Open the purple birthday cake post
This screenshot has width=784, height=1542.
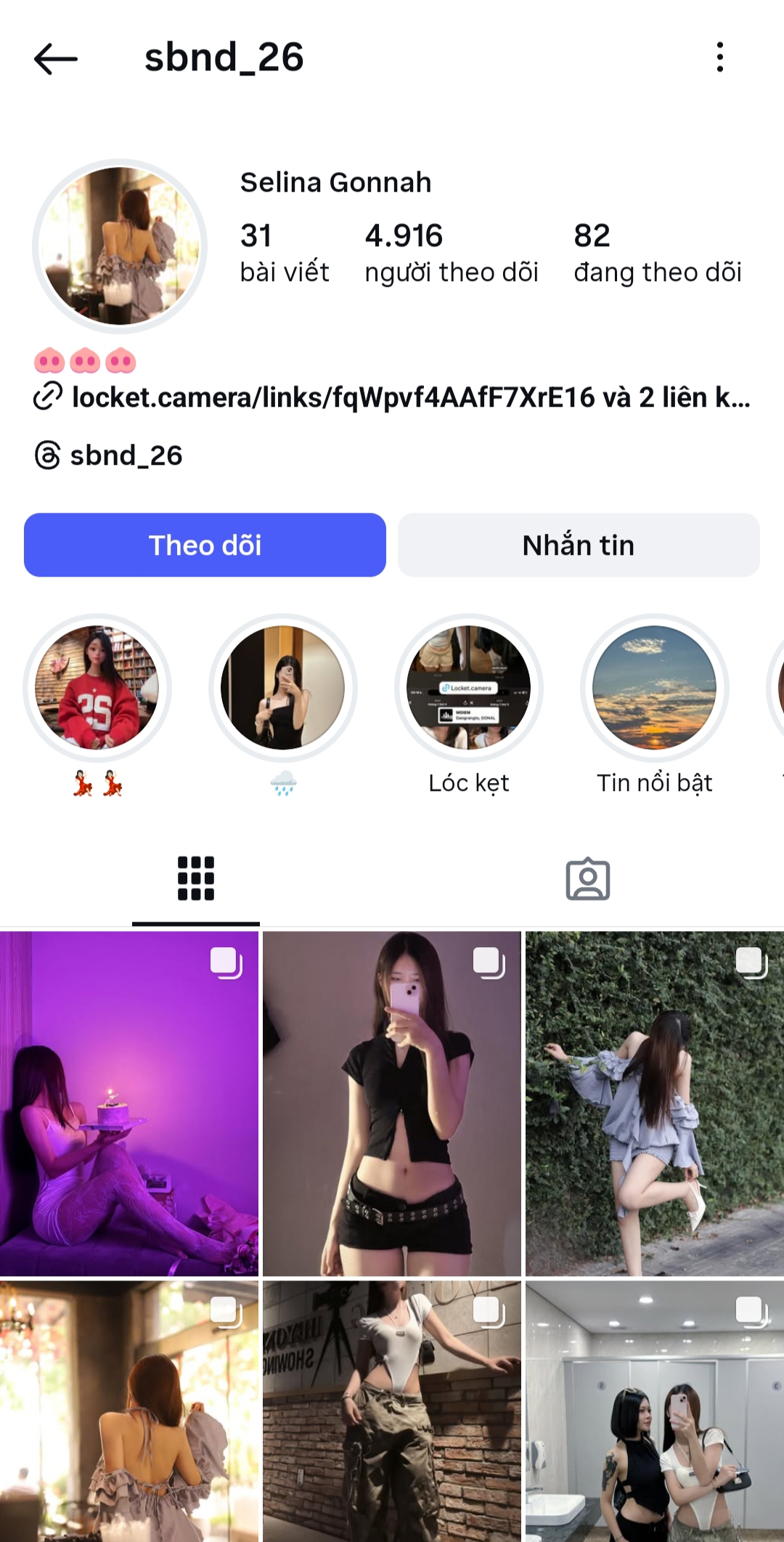coord(129,1104)
